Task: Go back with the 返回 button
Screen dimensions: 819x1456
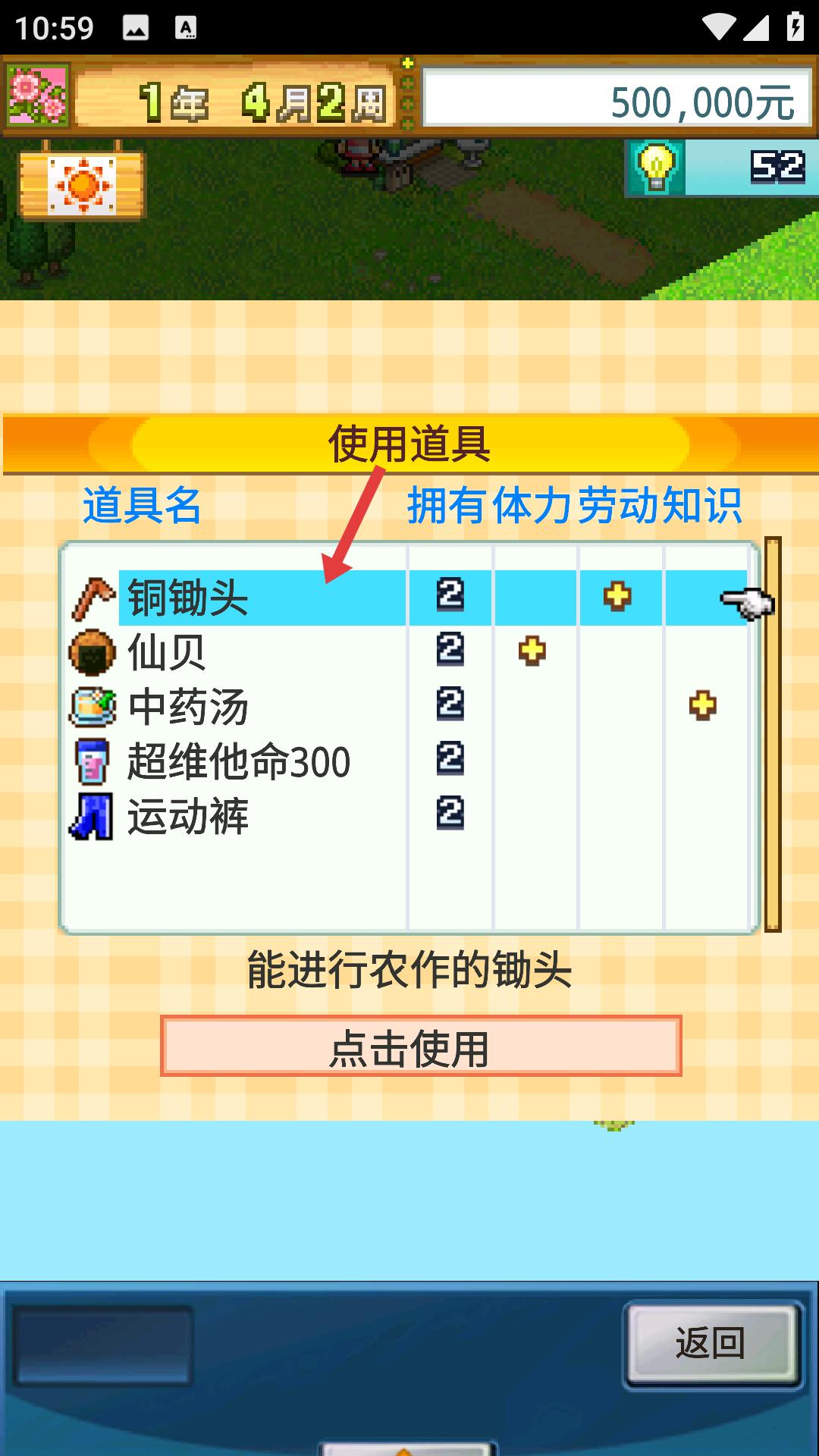Action: (x=711, y=1344)
